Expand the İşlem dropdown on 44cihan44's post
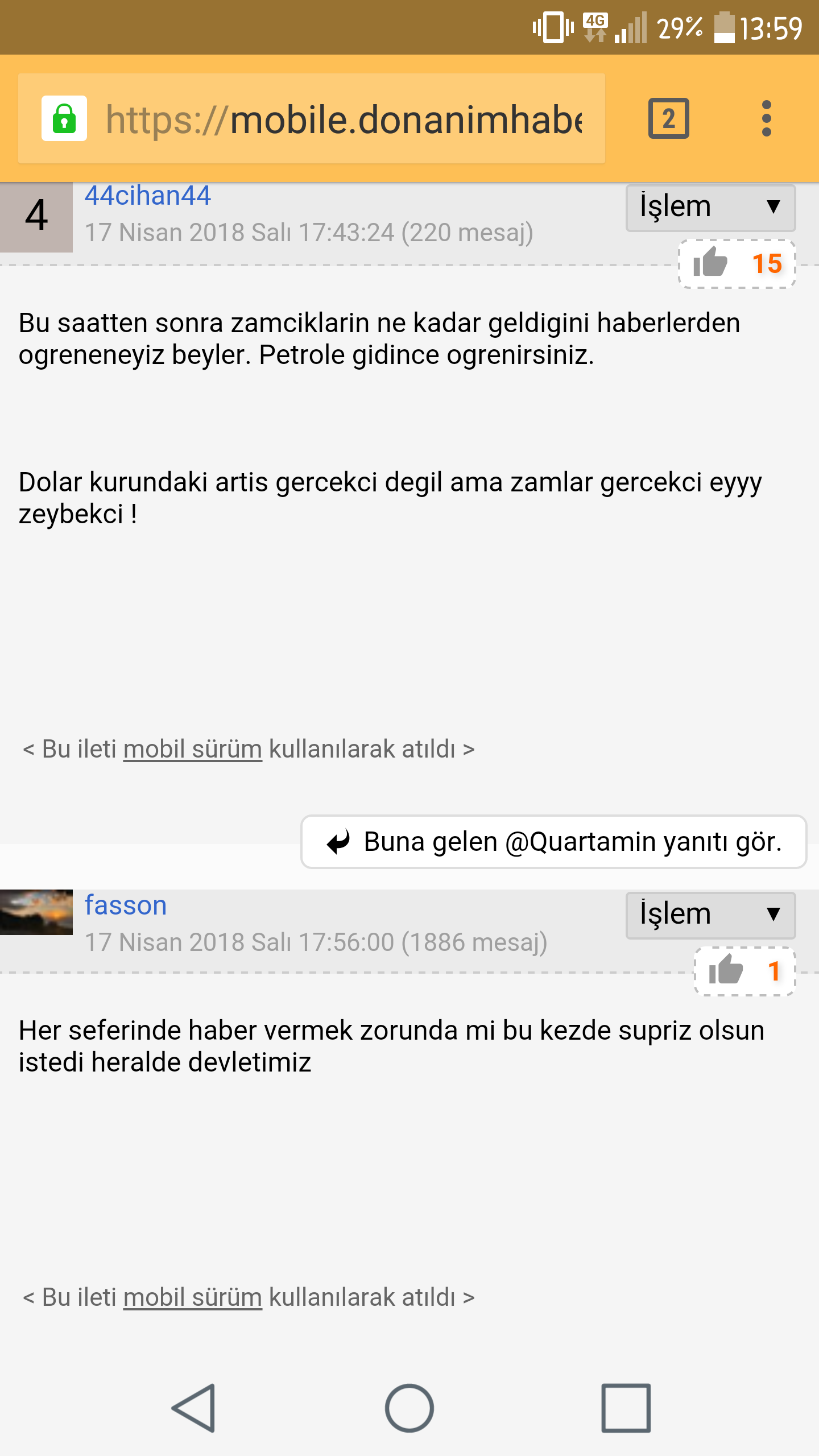This screenshot has width=819, height=1456. coord(710,207)
